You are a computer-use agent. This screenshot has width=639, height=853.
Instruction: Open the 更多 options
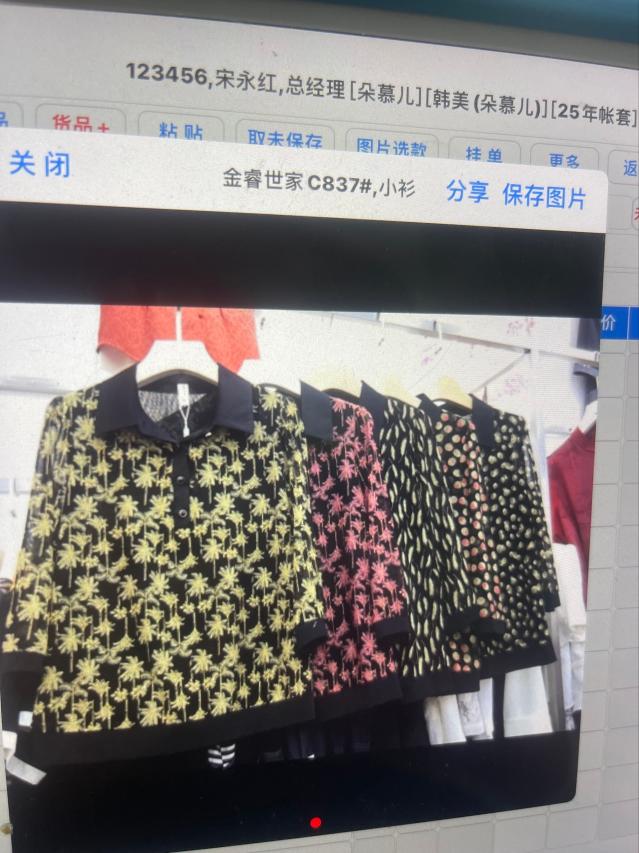(563, 159)
